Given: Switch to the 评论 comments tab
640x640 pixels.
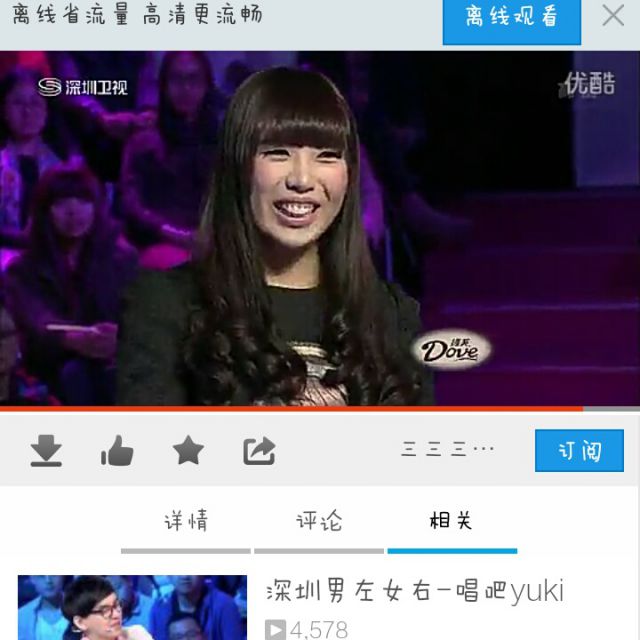Looking at the screenshot, I should tap(319, 521).
